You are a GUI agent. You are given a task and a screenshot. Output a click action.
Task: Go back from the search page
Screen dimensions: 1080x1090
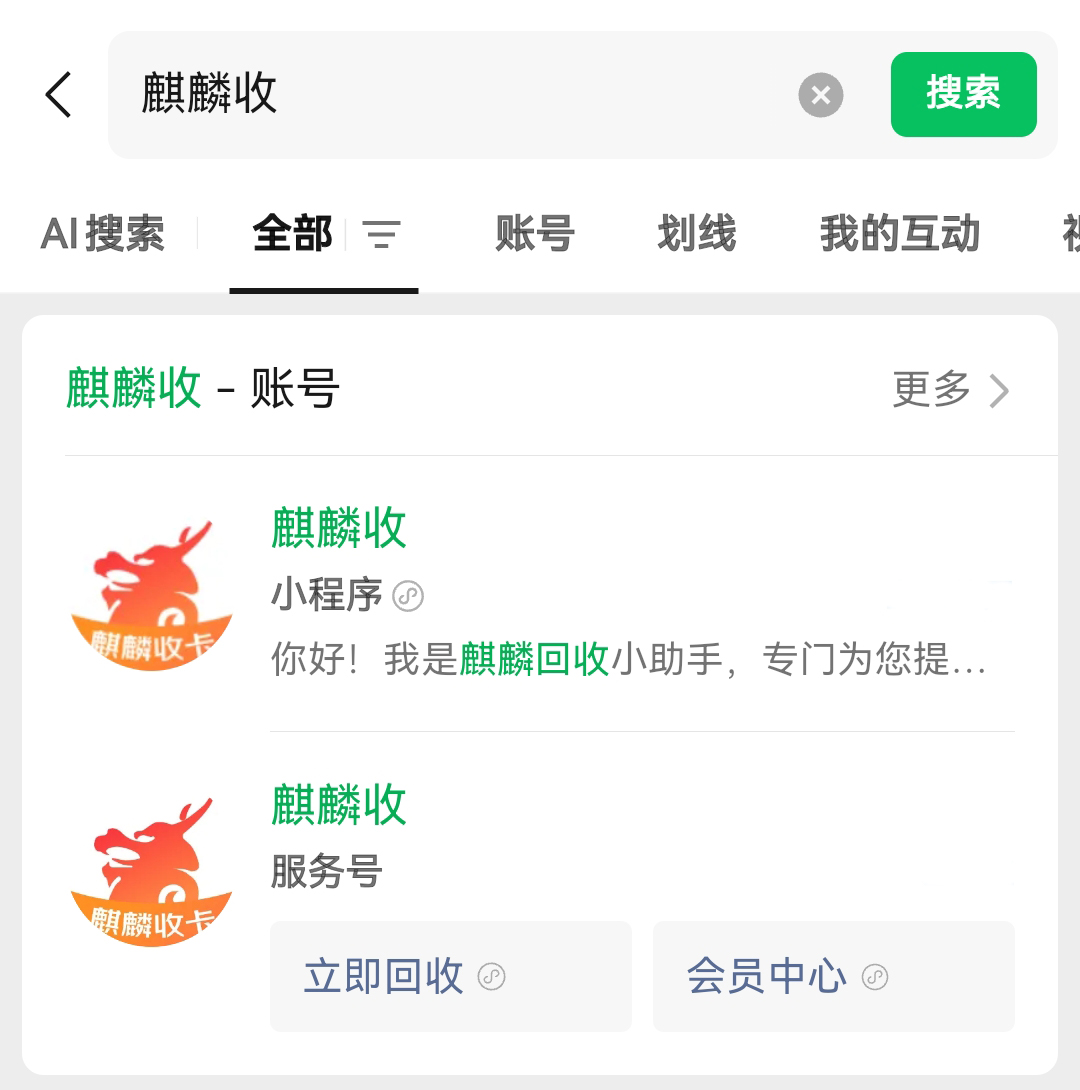pyautogui.click(x=59, y=95)
